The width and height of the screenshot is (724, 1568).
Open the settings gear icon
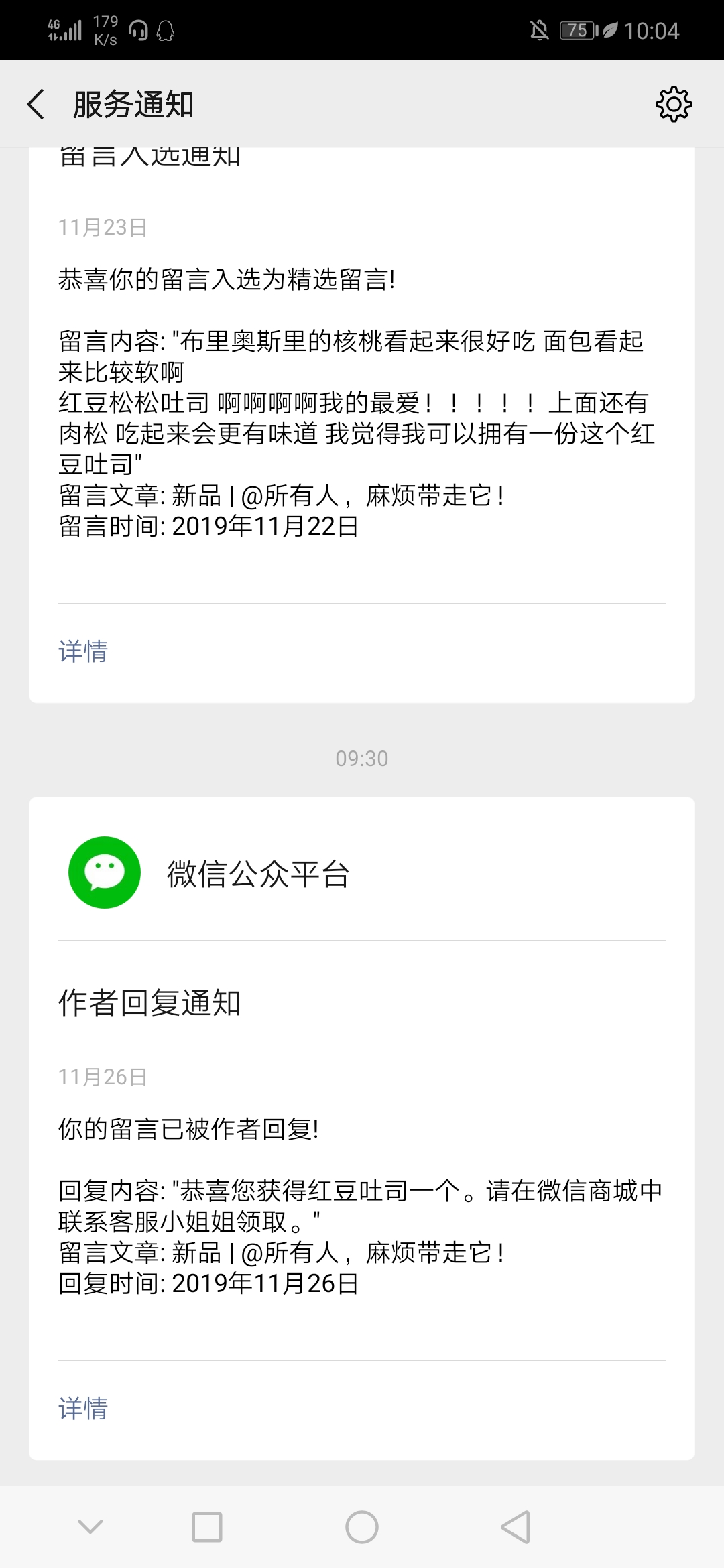click(673, 105)
